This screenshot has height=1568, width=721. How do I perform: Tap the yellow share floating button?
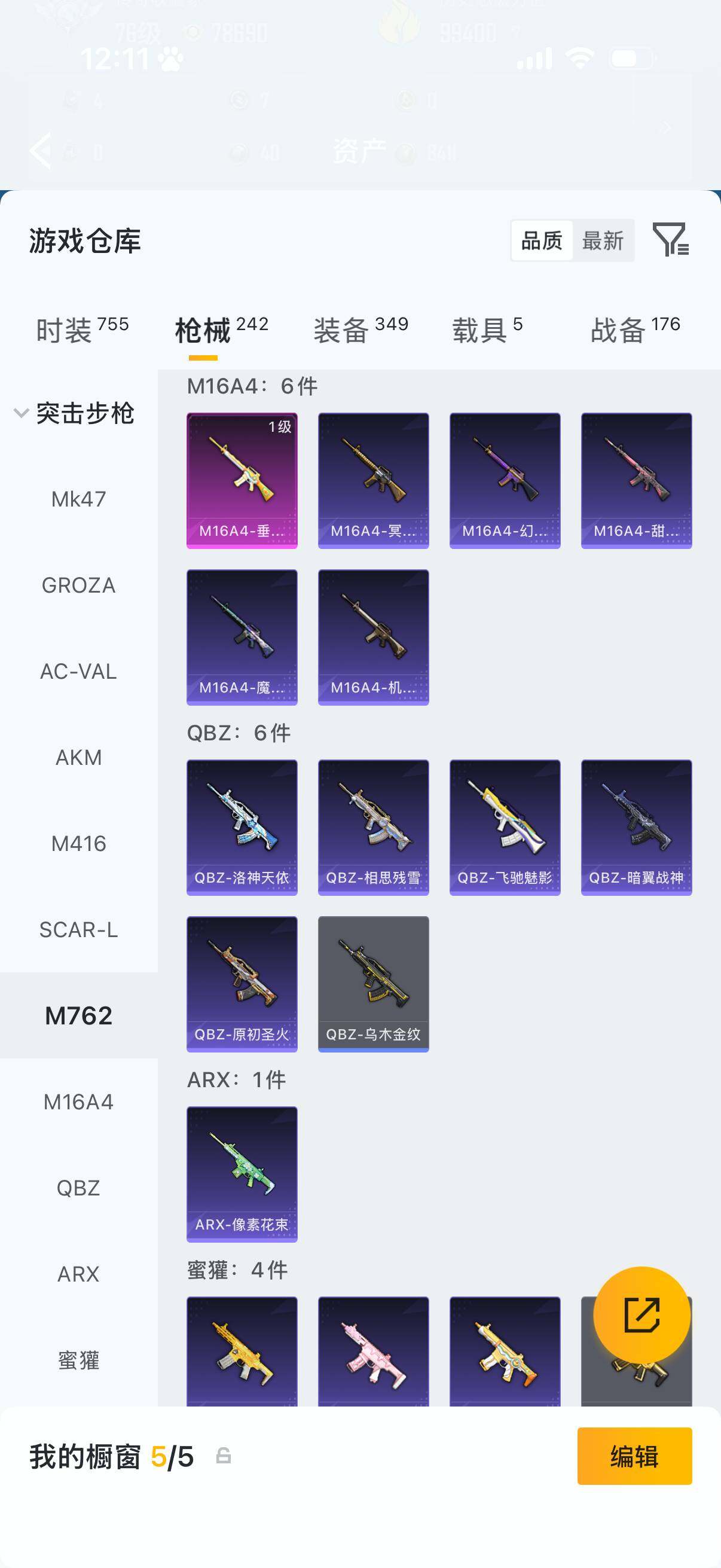point(642,1315)
